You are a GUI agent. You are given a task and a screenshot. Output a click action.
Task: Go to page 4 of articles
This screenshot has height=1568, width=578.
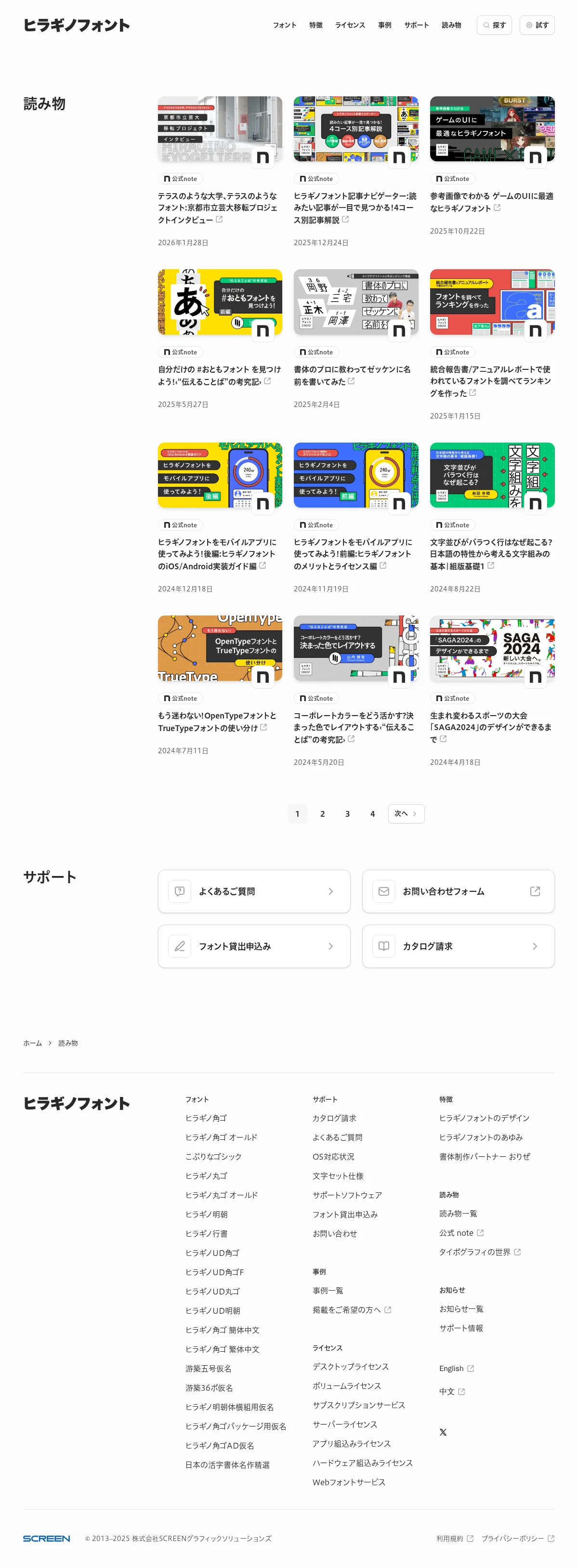coord(372,814)
